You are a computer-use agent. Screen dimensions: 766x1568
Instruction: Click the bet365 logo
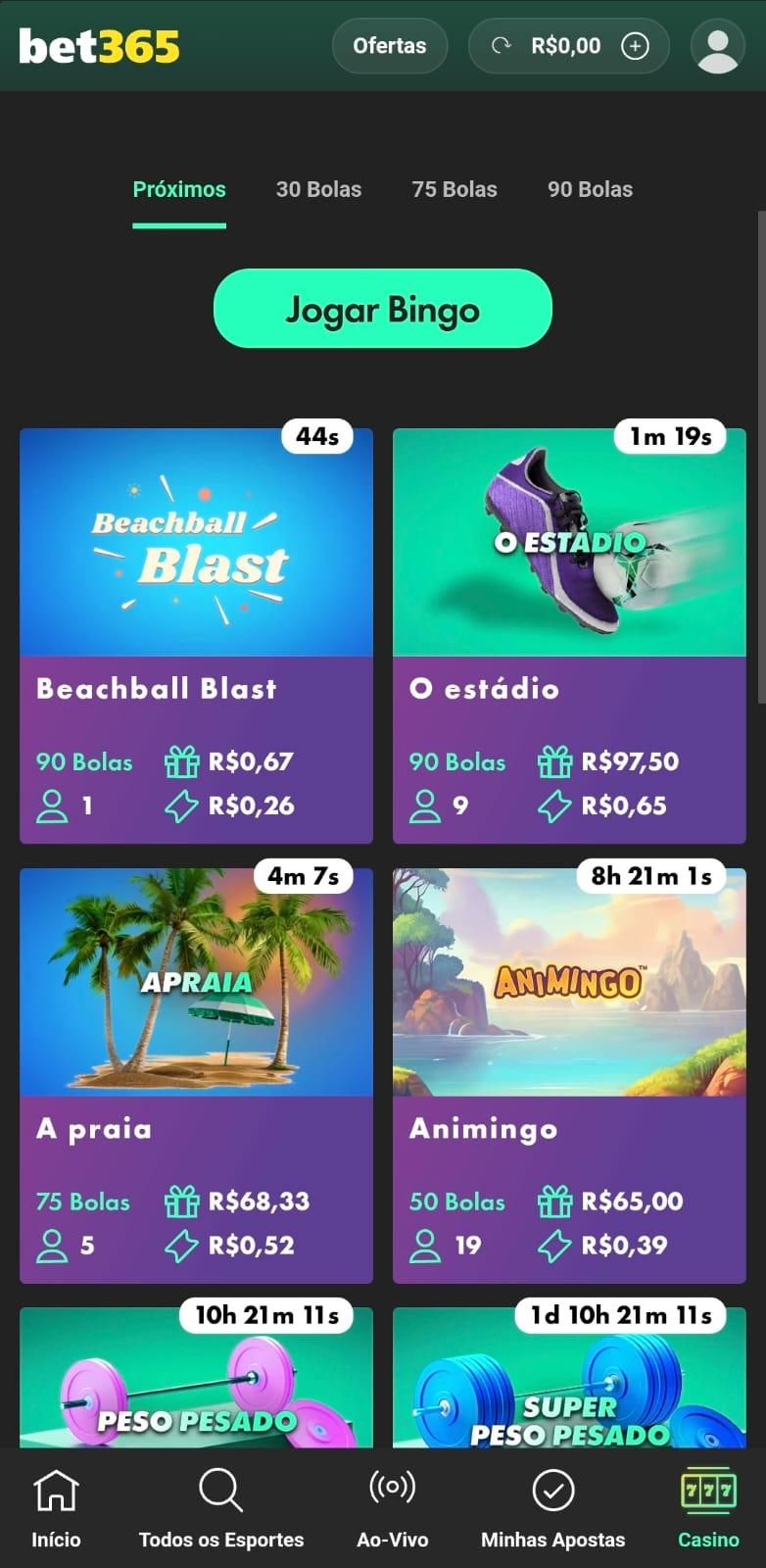pyautogui.click(x=98, y=44)
